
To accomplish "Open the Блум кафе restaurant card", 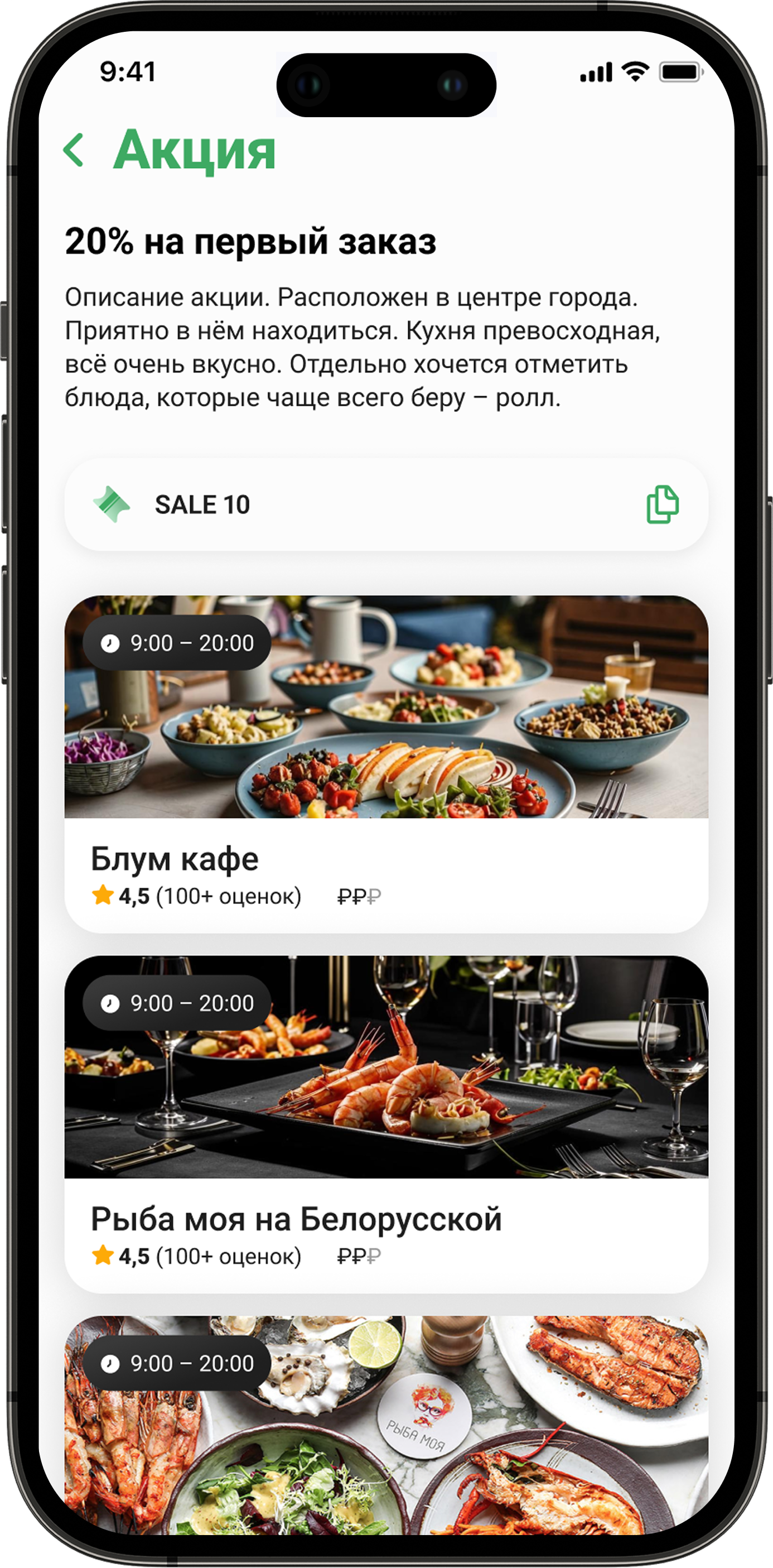I will [386, 764].
